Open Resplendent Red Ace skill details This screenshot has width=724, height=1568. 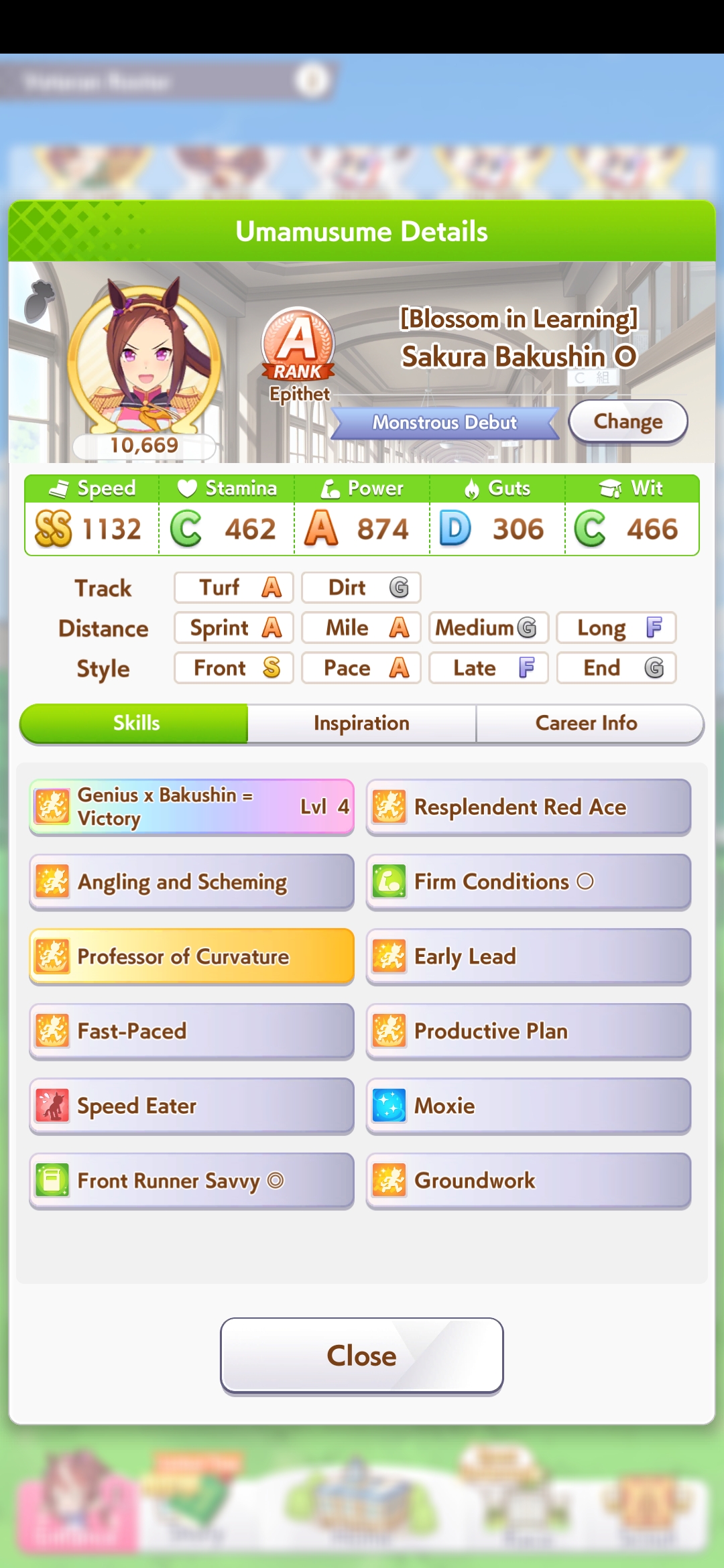coord(528,807)
